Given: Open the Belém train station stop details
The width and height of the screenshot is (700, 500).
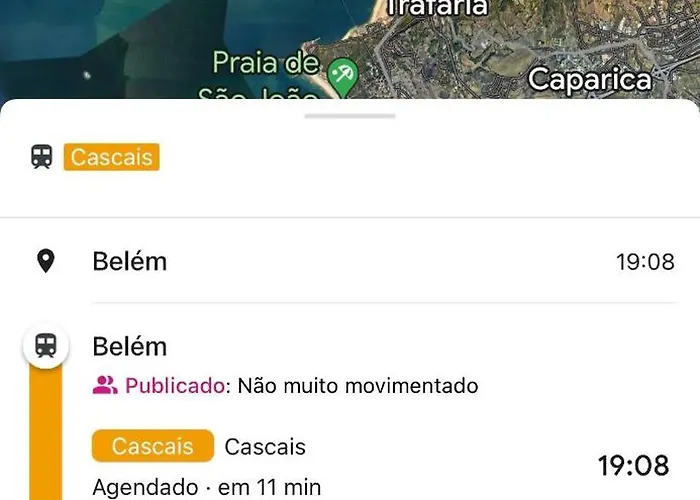Looking at the screenshot, I should tap(130, 347).
